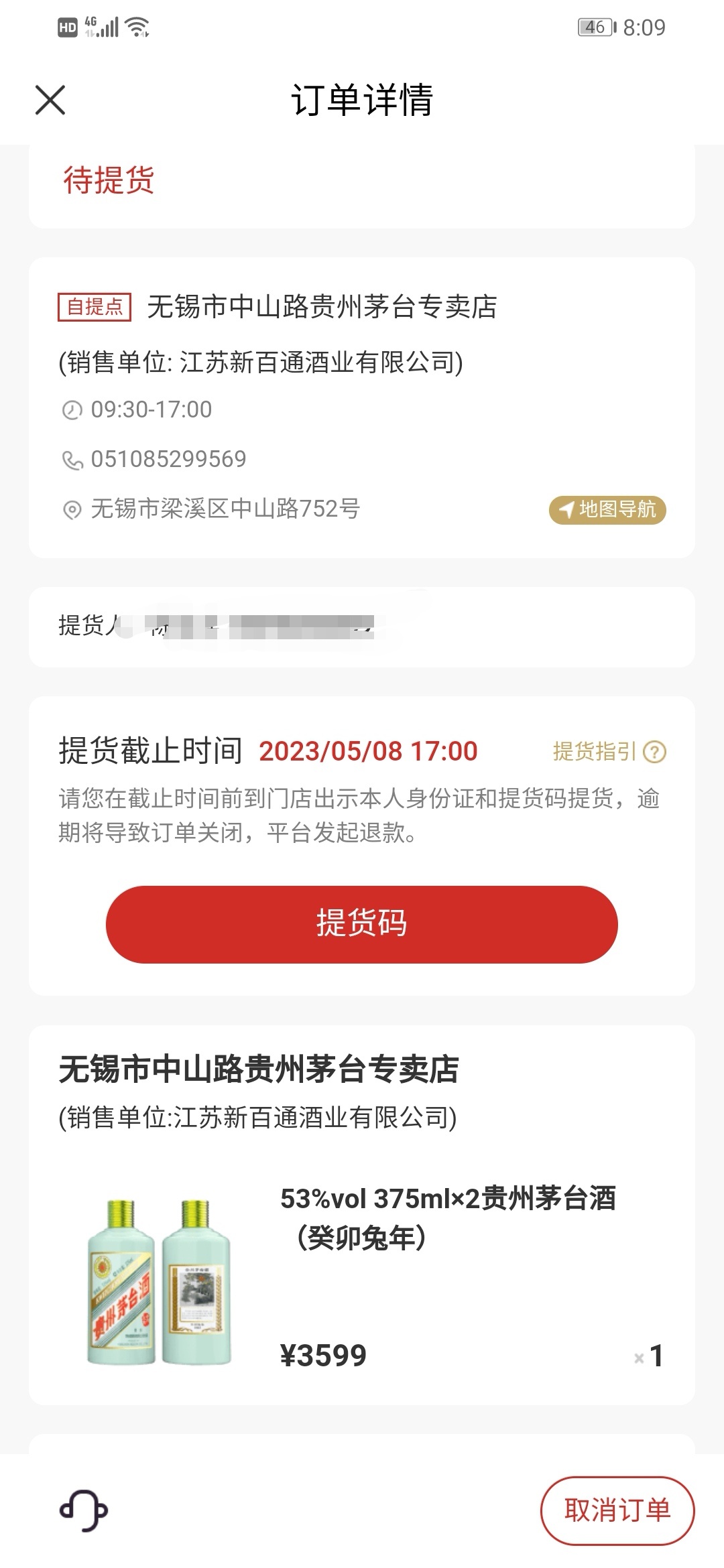Screen dimensions: 724x1568
Task: Open map navigation to the pickup store
Action: (607, 510)
